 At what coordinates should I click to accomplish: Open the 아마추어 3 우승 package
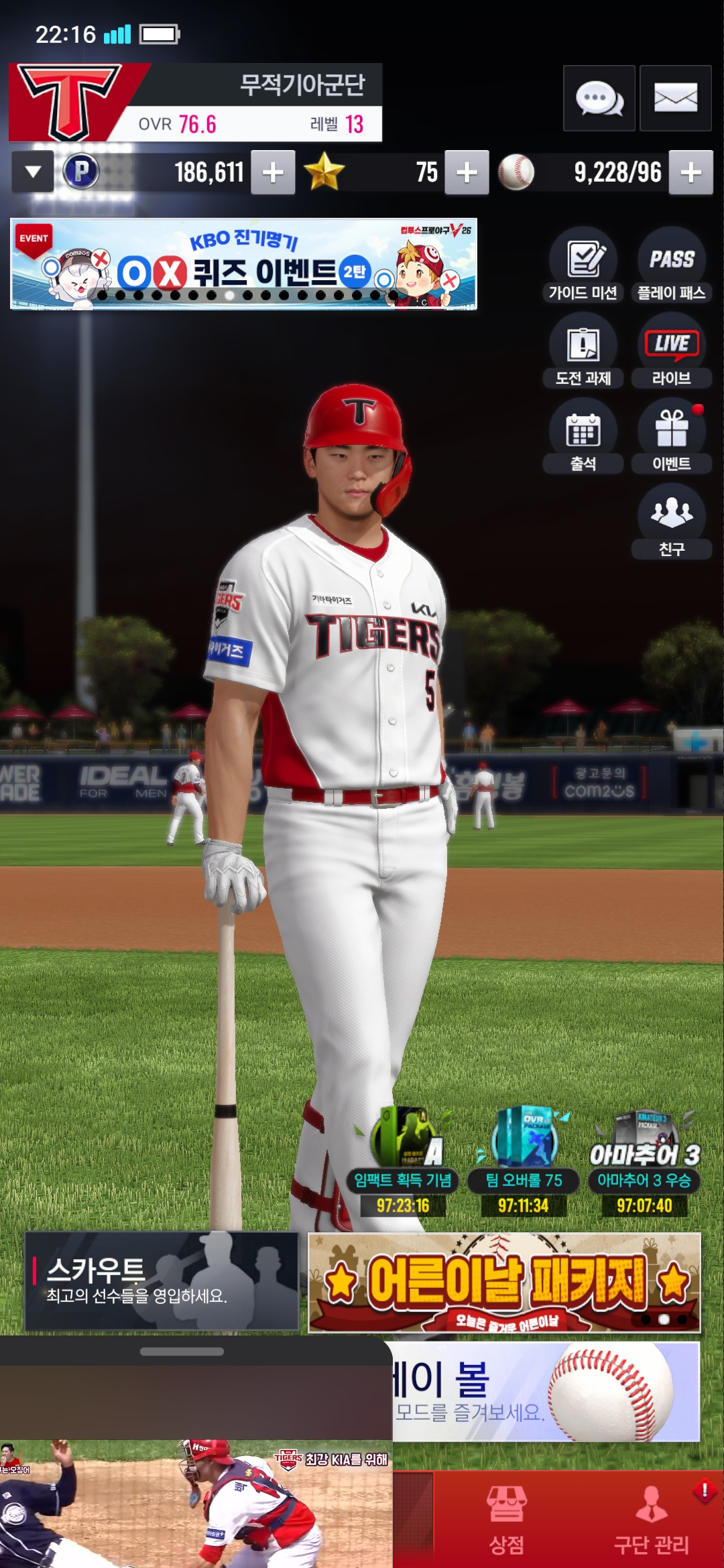click(x=644, y=1163)
